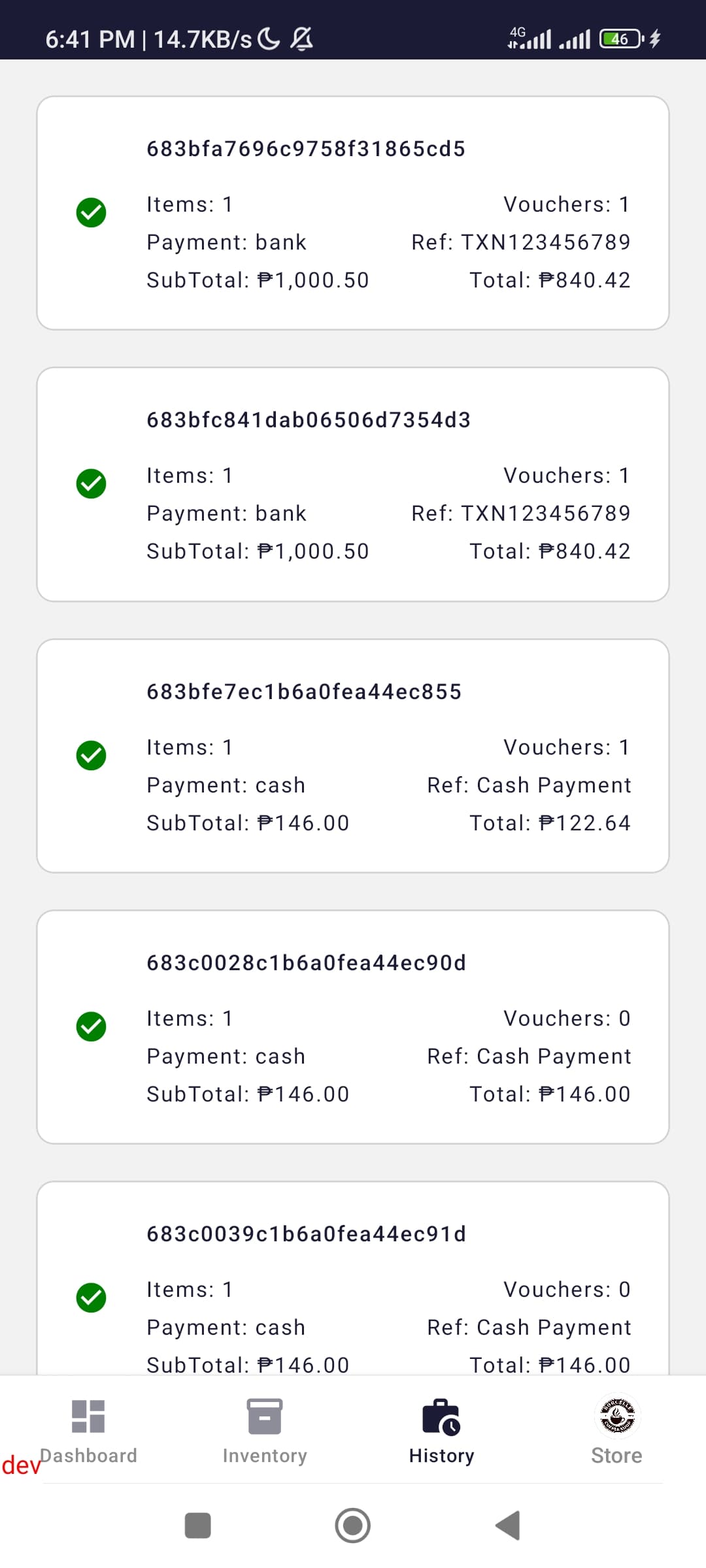Select the History tab
Screen dimensions: 706x1568
(x=441, y=1431)
